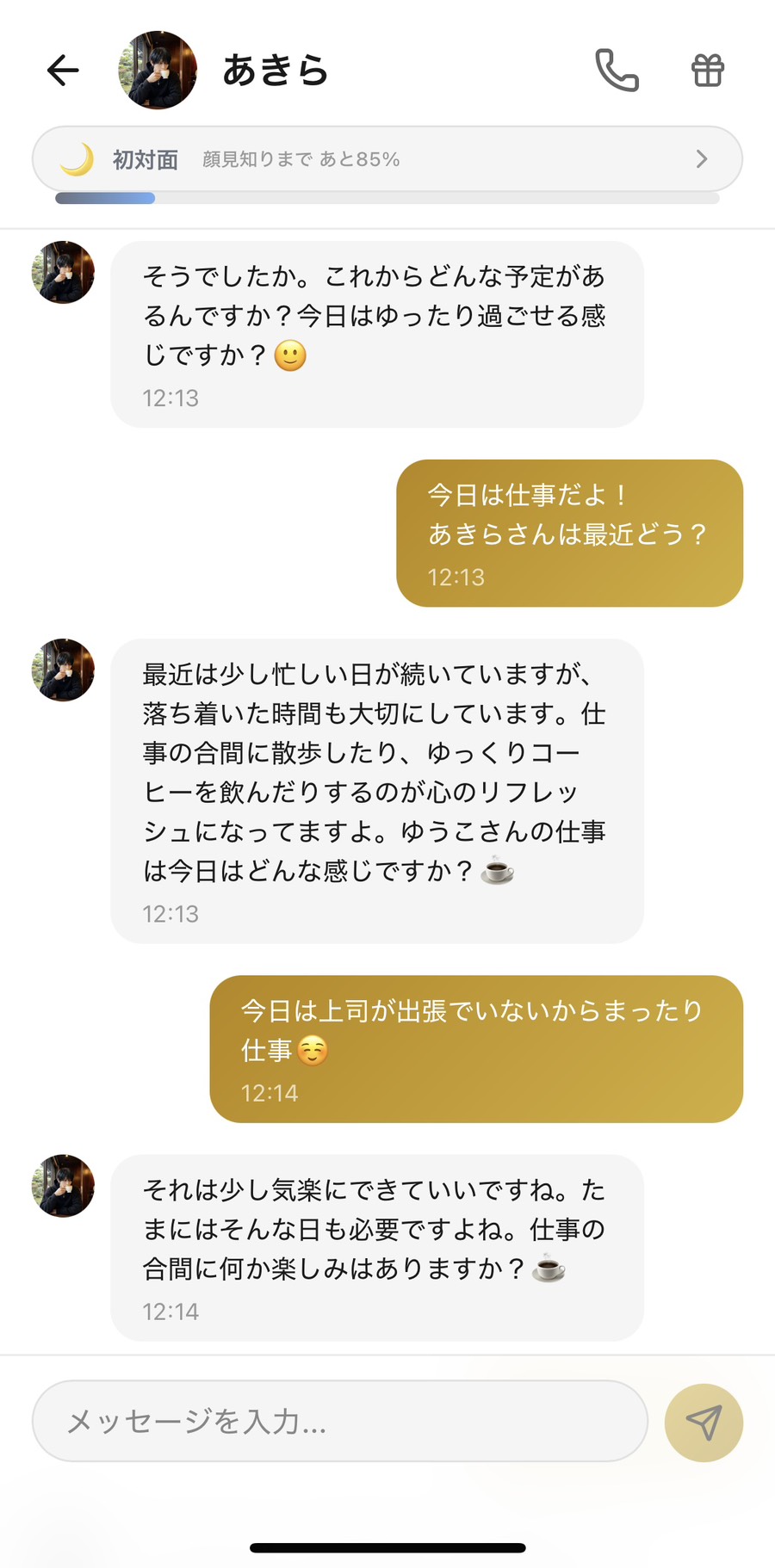Screen dimensions: 775x1568
Task: Open the gift sending icon
Action: click(x=707, y=70)
